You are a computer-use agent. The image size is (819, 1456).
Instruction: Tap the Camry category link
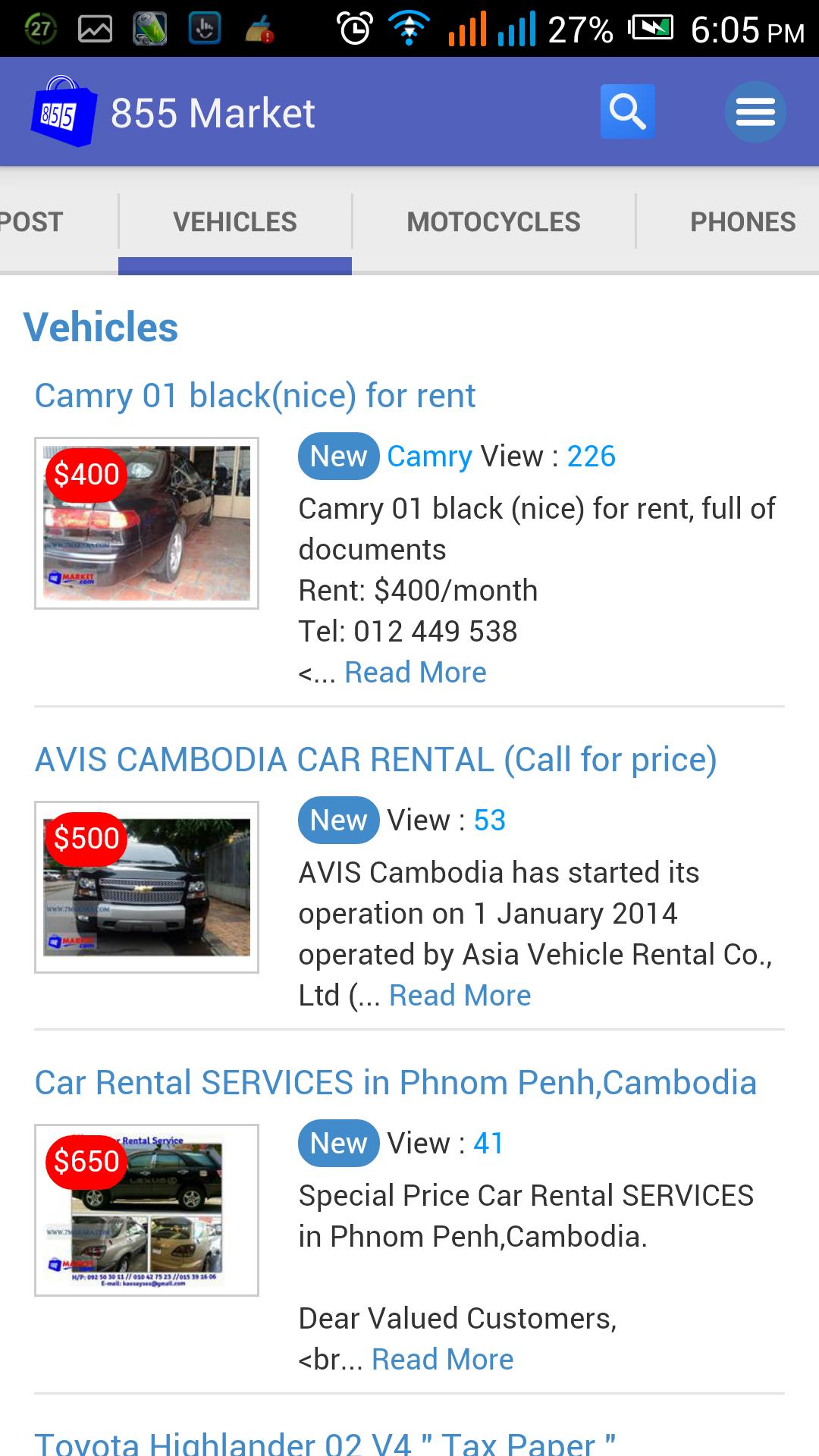pyautogui.click(x=429, y=457)
